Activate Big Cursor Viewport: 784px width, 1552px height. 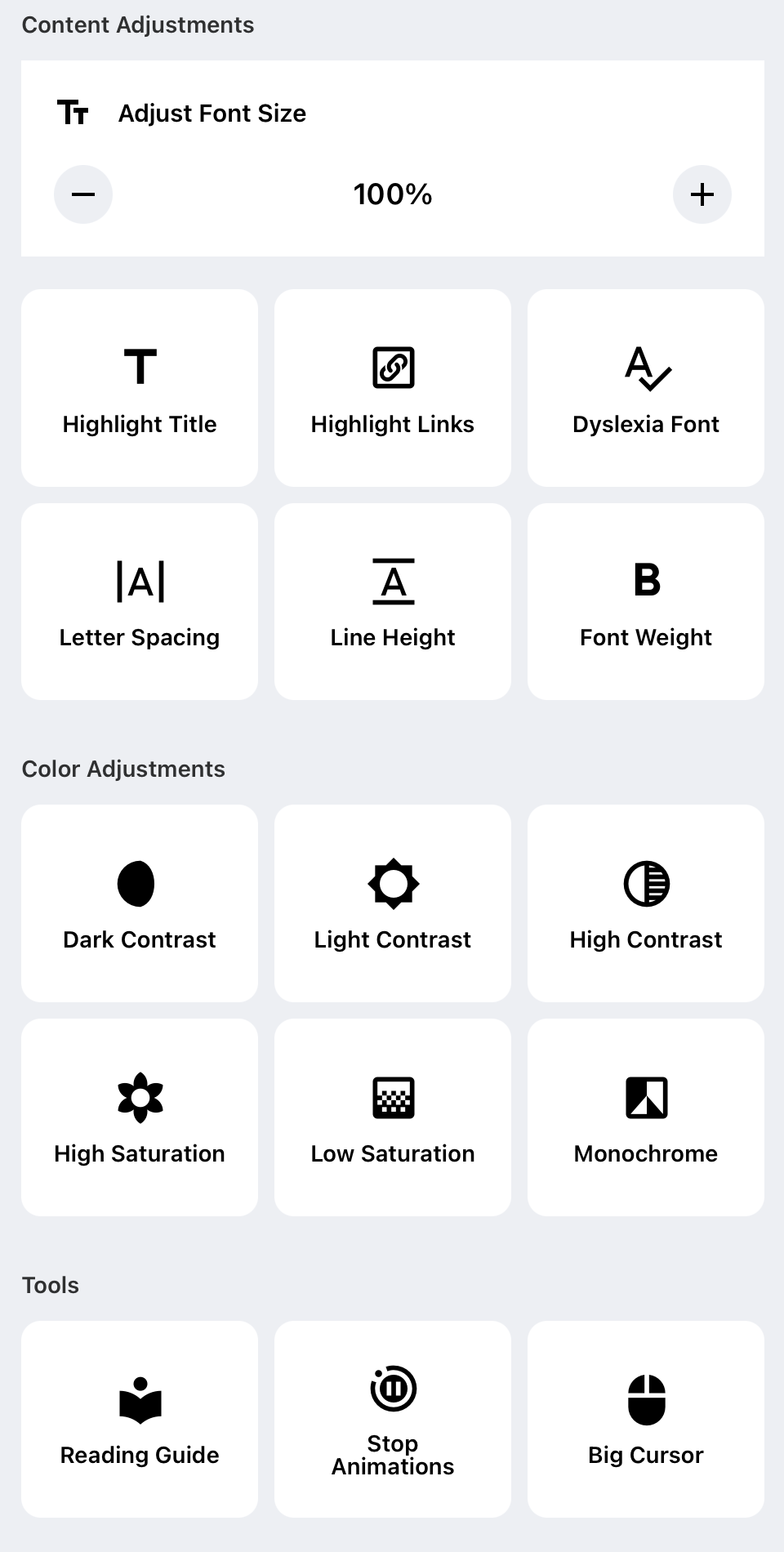click(x=646, y=1420)
